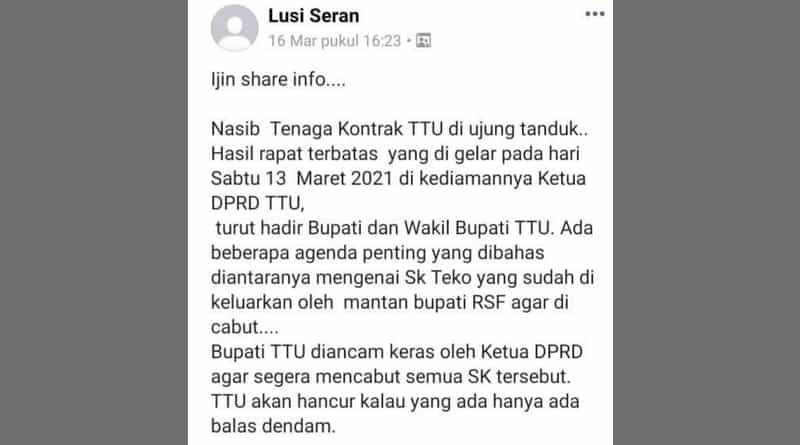Open the post's three-dot overflow menu
Screen dimensions: 800x445
(x=595, y=15)
